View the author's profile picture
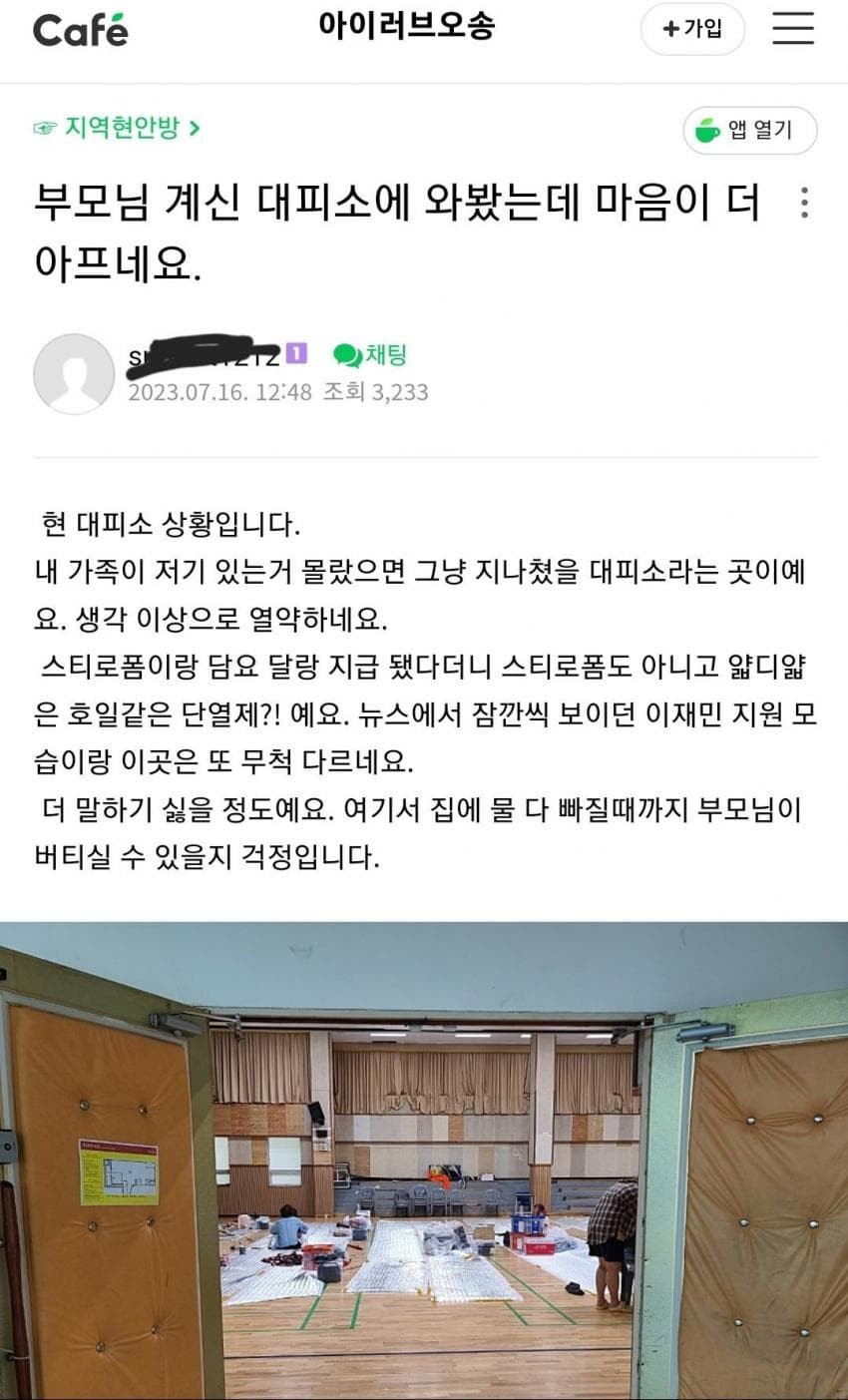848x1400 pixels. coord(74,374)
